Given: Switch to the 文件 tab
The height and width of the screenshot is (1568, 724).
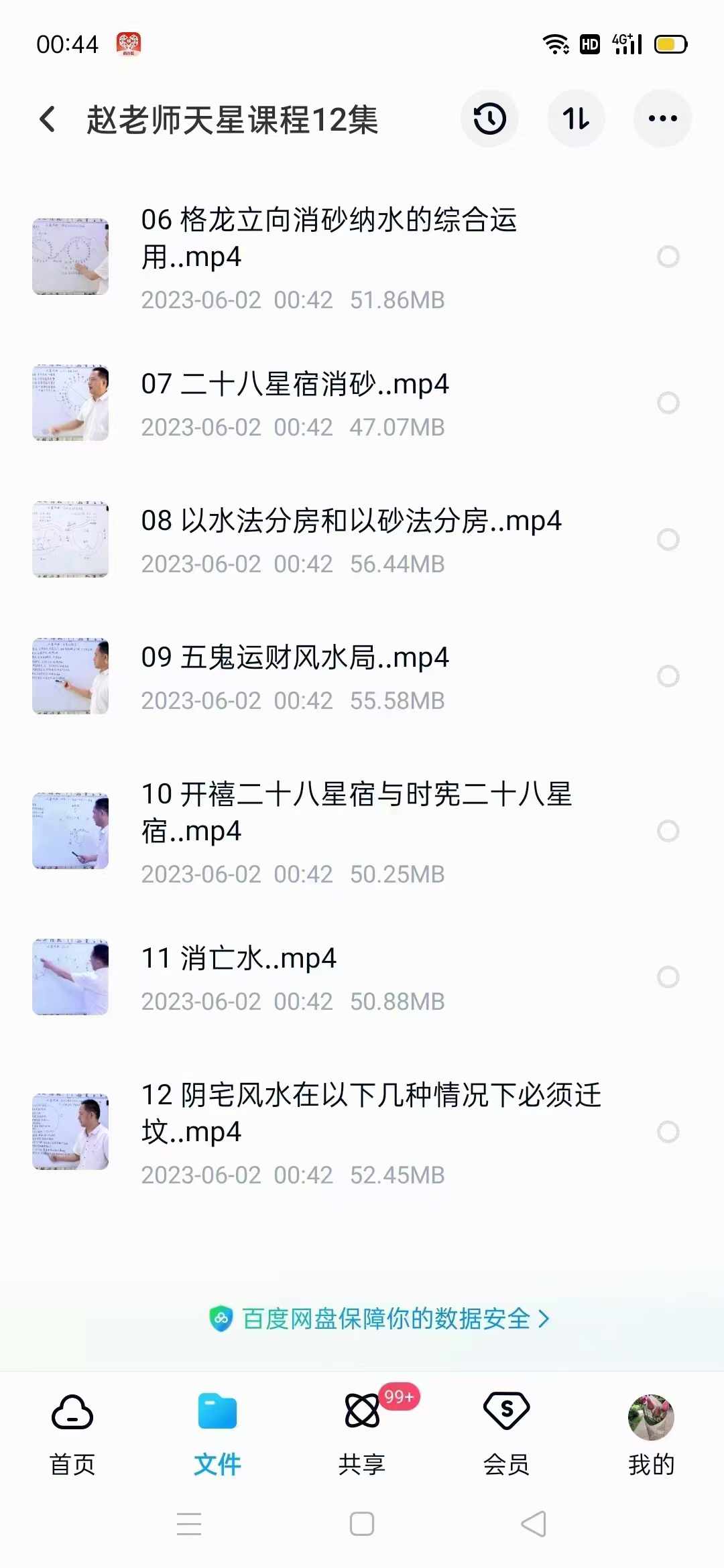Looking at the screenshot, I should pyautogui.click(x=217, y=1434).
